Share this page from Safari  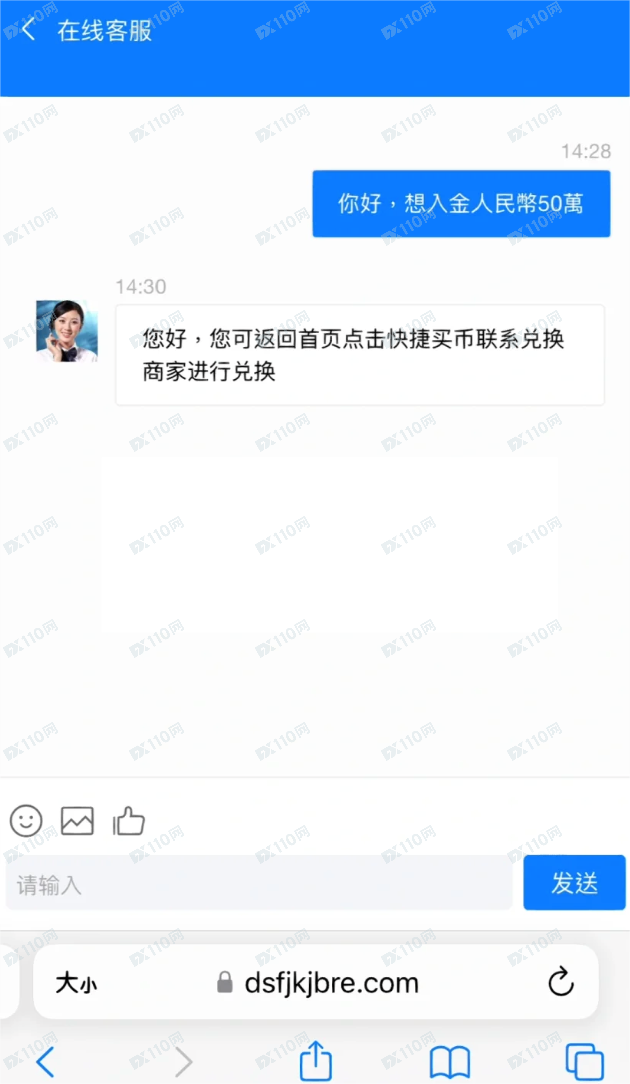pos(315,1061)
